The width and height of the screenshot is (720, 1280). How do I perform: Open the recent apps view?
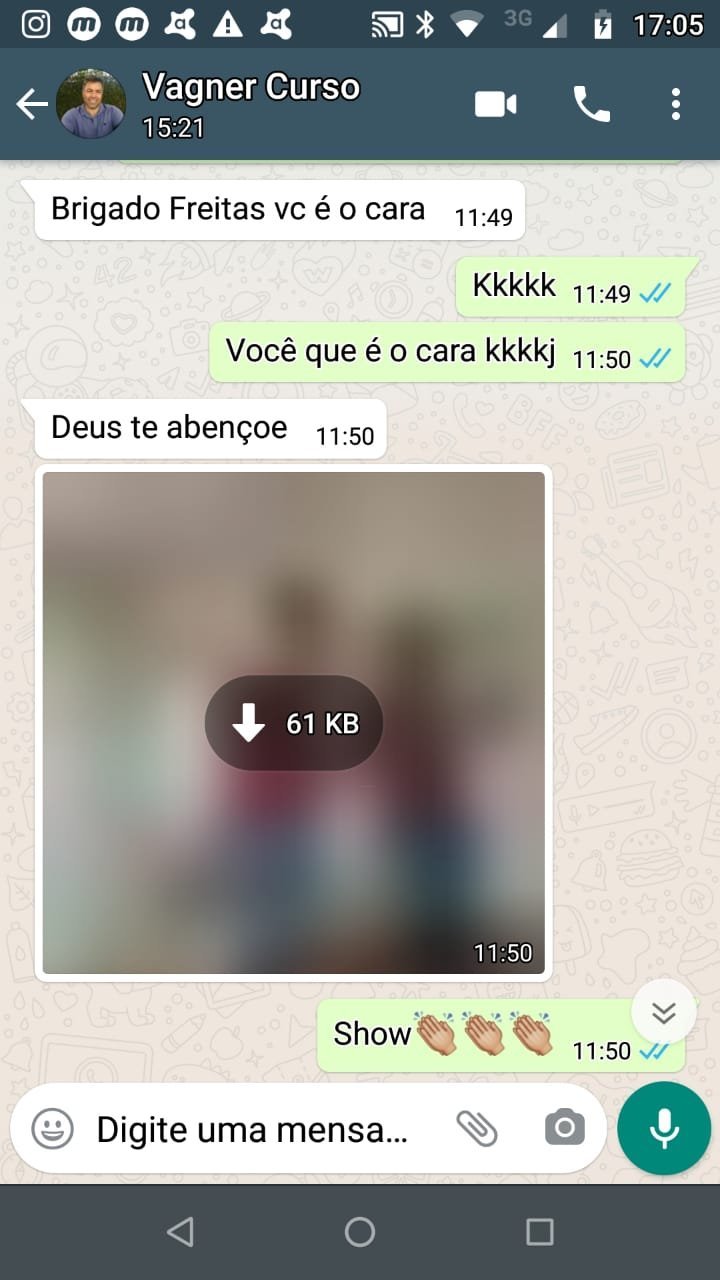(540, 1232)
